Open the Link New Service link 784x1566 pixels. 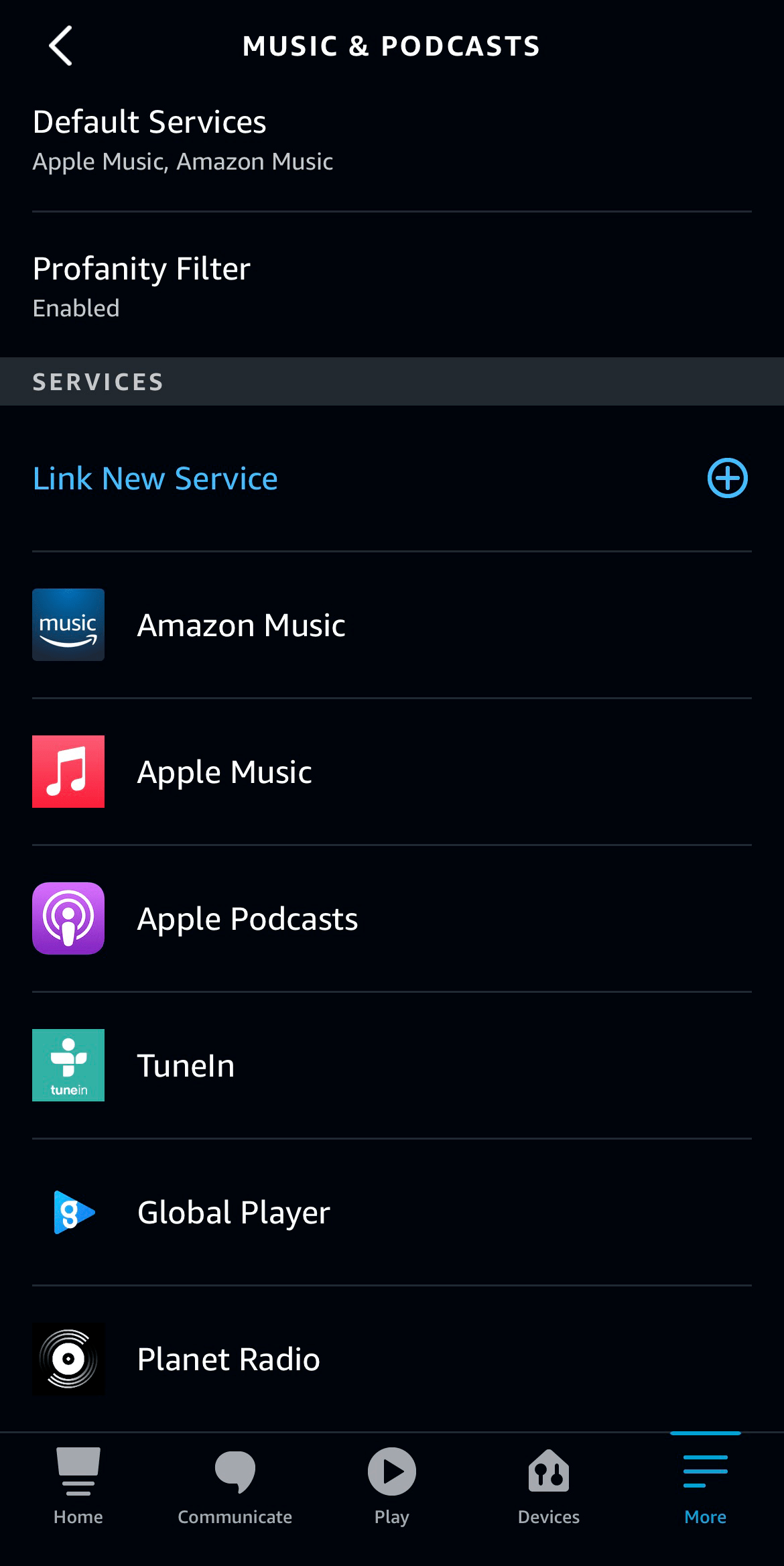pyautogui.click(x=155, y=478)
